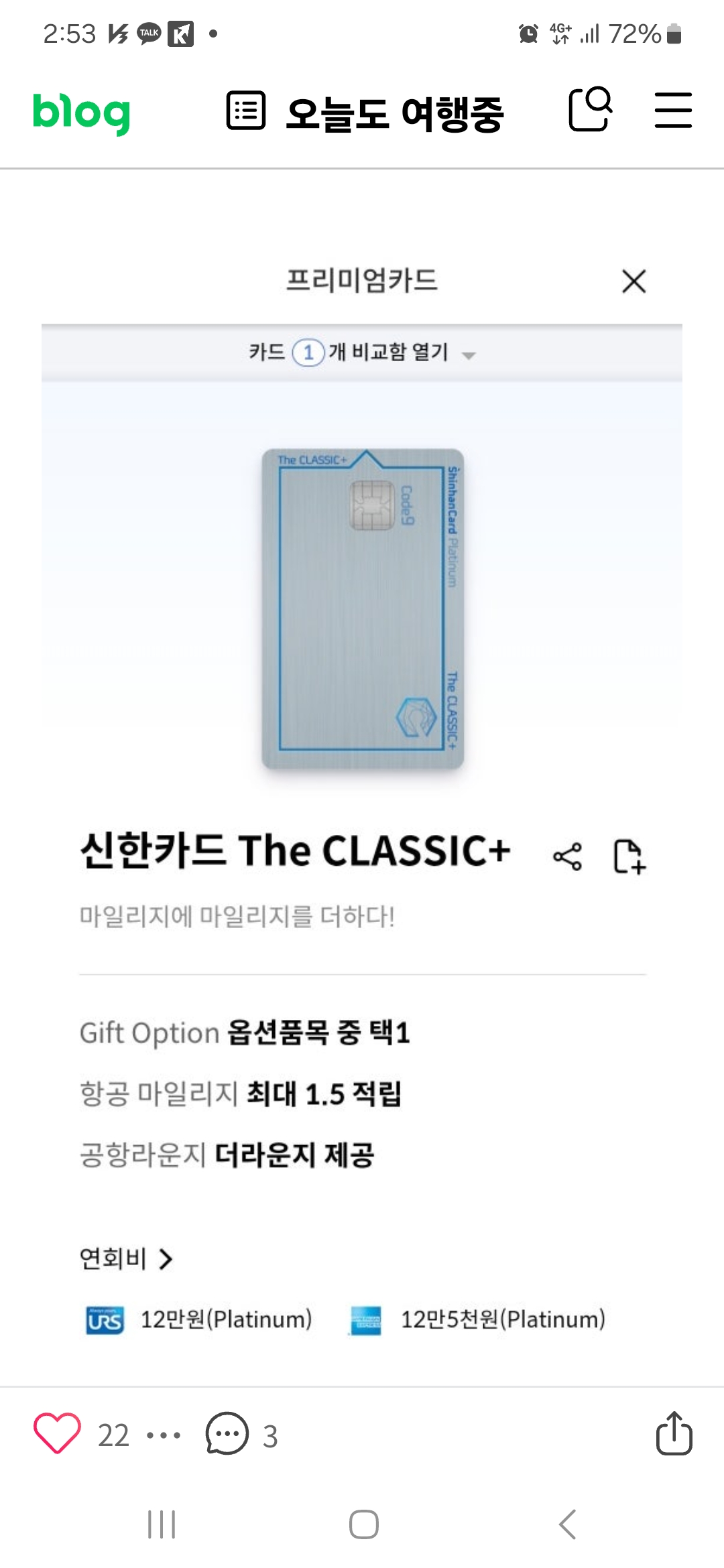Open recent apps from the navigation bar
This screenshot has height=1568, width=724.
(162, 1524)
